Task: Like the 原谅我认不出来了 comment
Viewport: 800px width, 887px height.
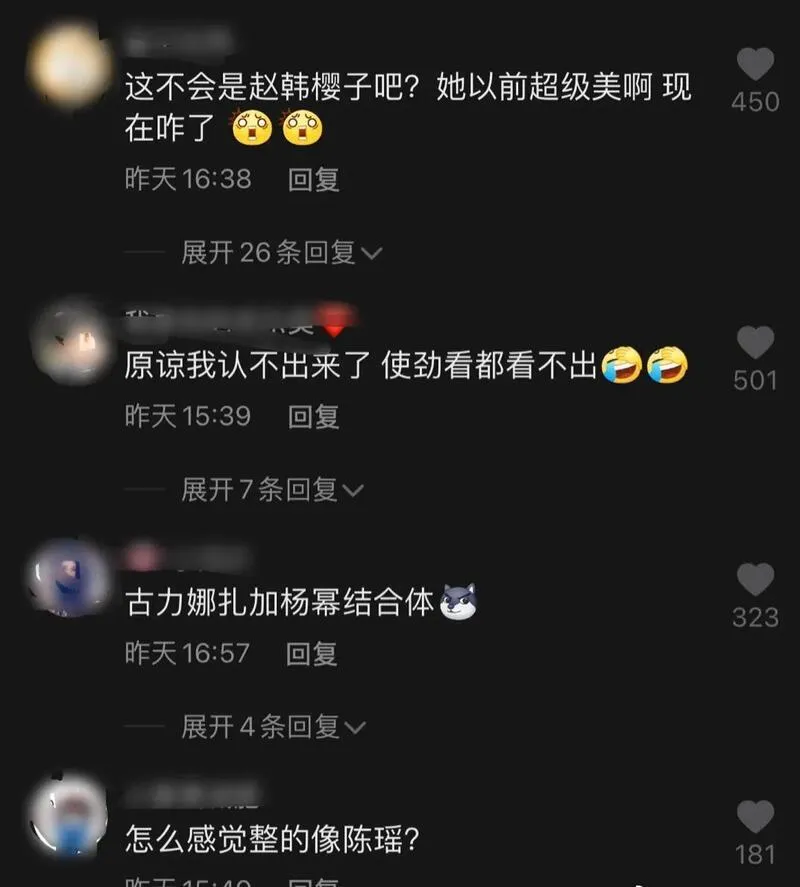Action: (755, 343)
